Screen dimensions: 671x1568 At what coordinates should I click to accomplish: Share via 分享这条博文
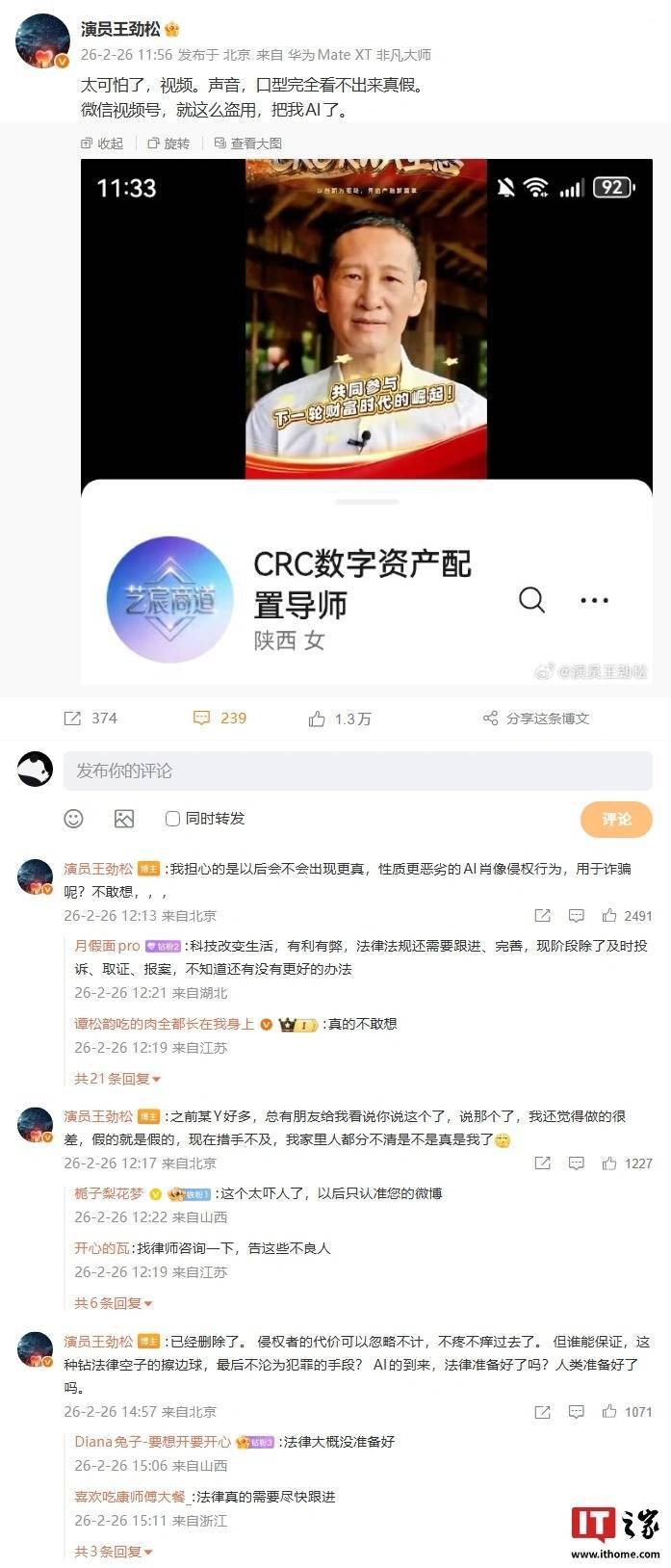[x=536, y=719]
